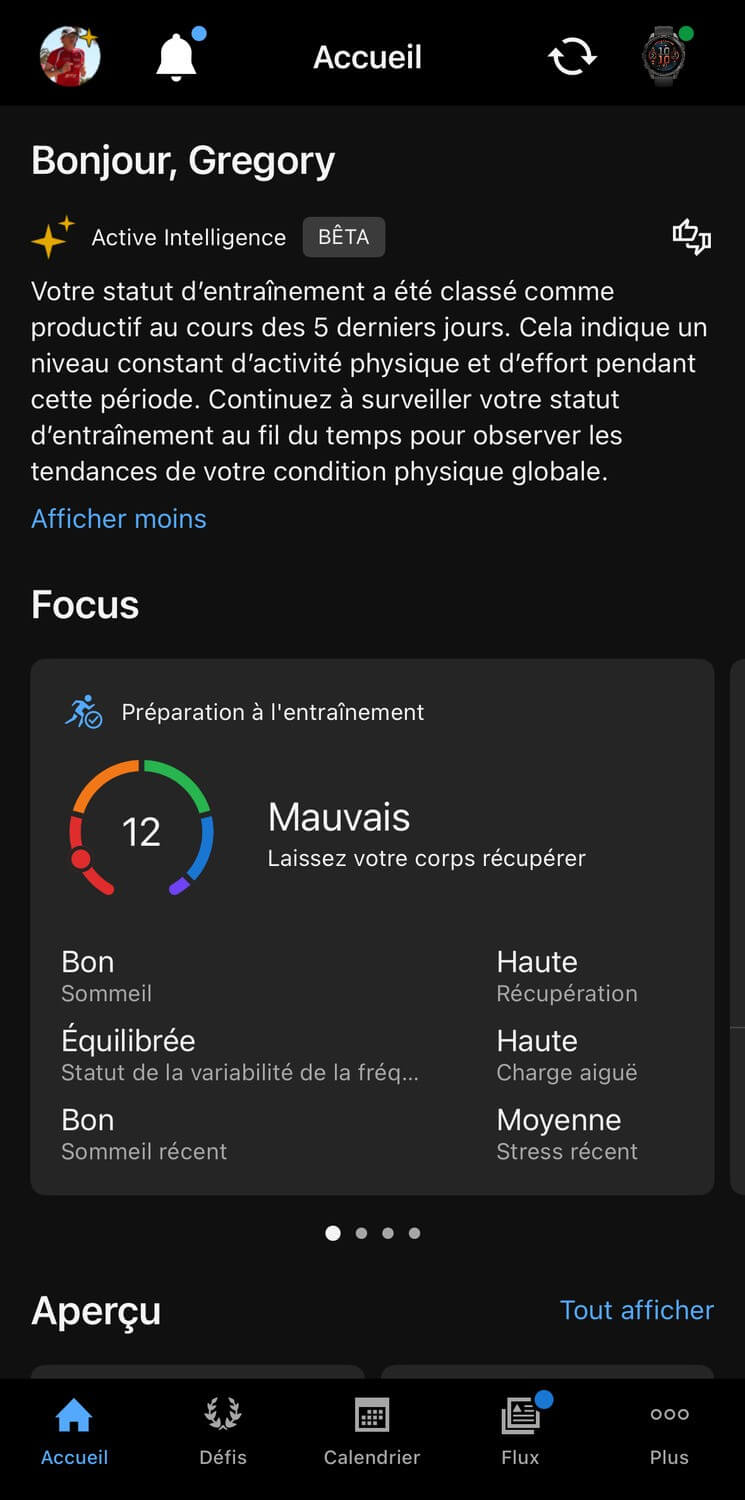Sync data with the refresh icon
The image size is (745, 1500).
point(572,57)
